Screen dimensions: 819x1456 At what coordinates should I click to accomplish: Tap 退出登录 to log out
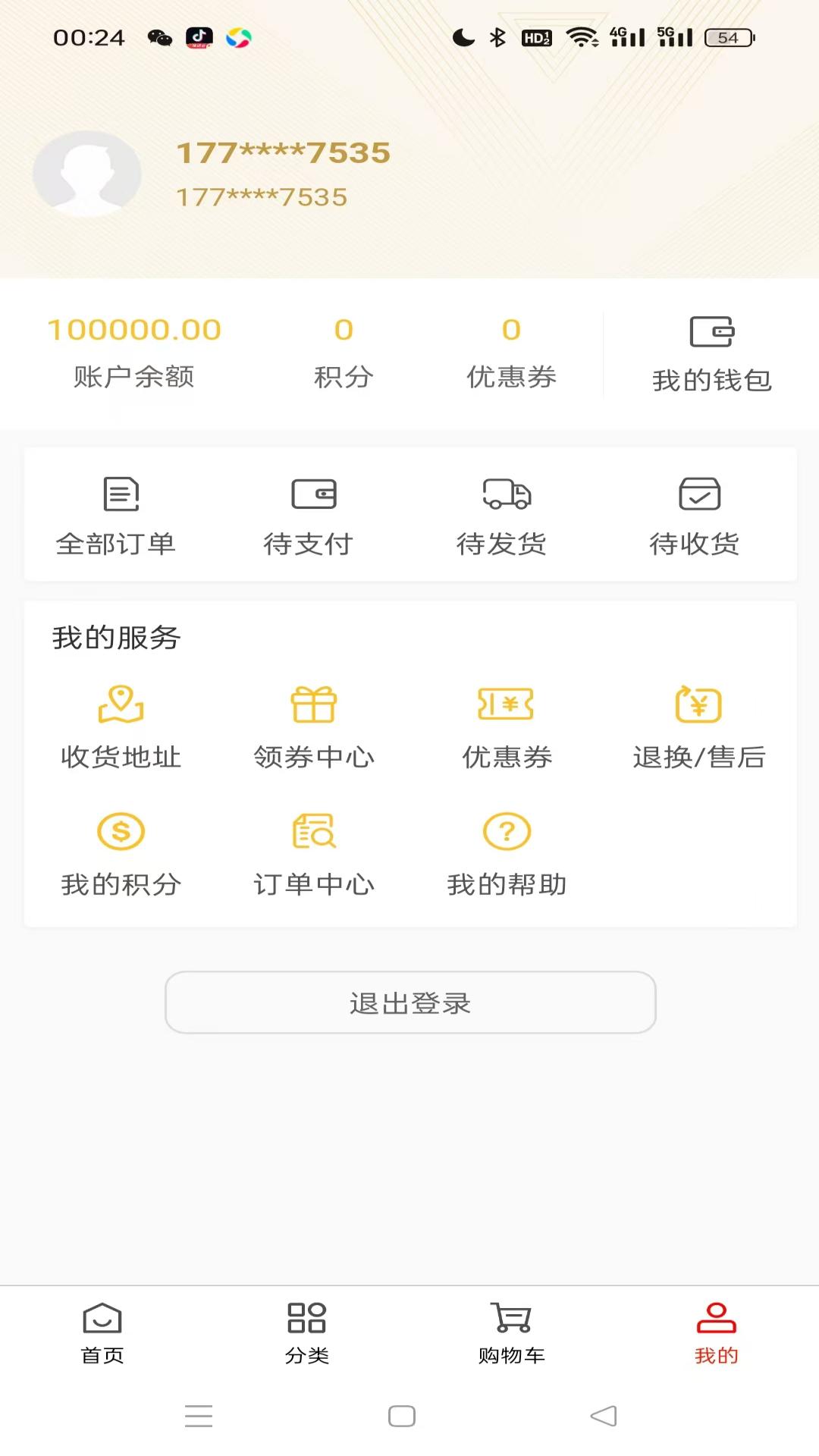pos(410,1003)
